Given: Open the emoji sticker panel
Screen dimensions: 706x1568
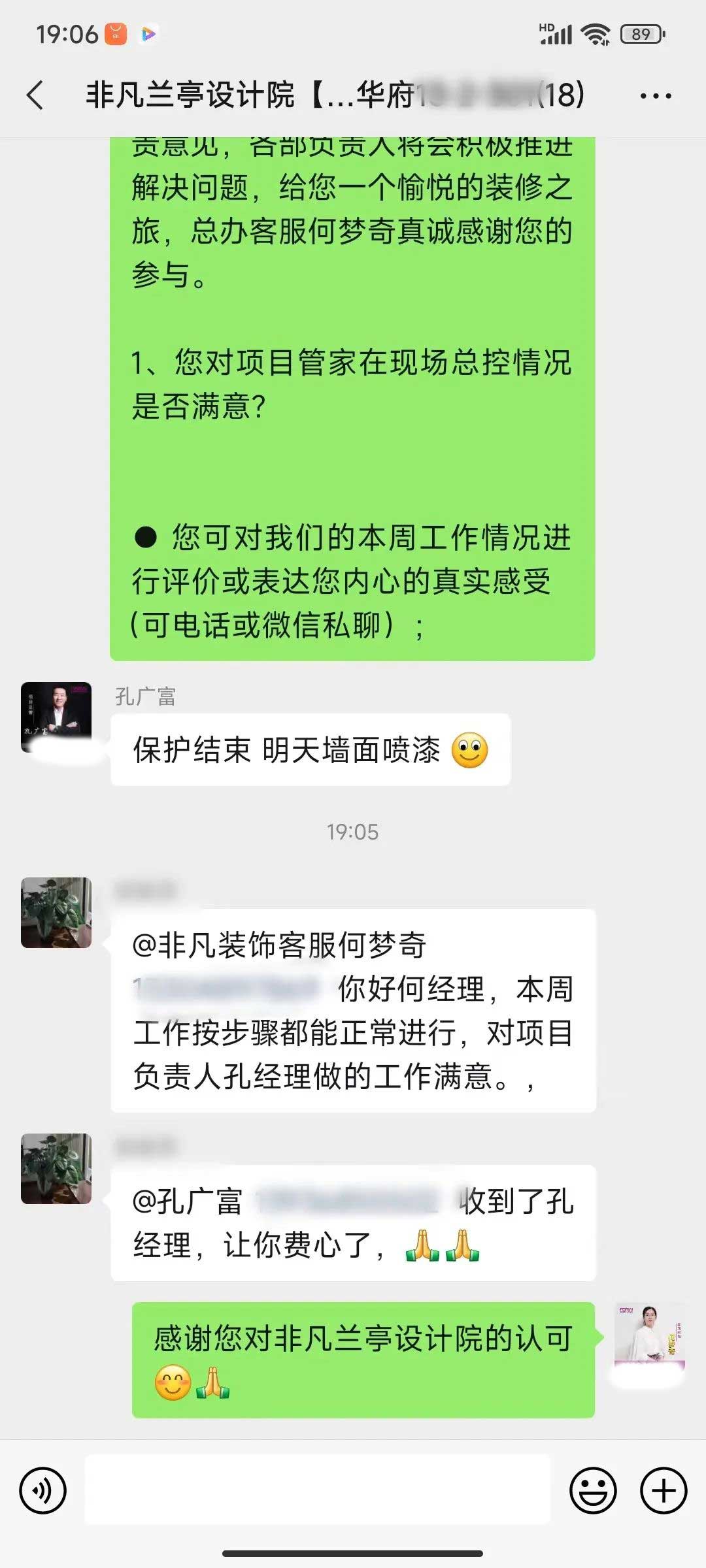Looking at the screenshot, I should (x=593, y=1491).
